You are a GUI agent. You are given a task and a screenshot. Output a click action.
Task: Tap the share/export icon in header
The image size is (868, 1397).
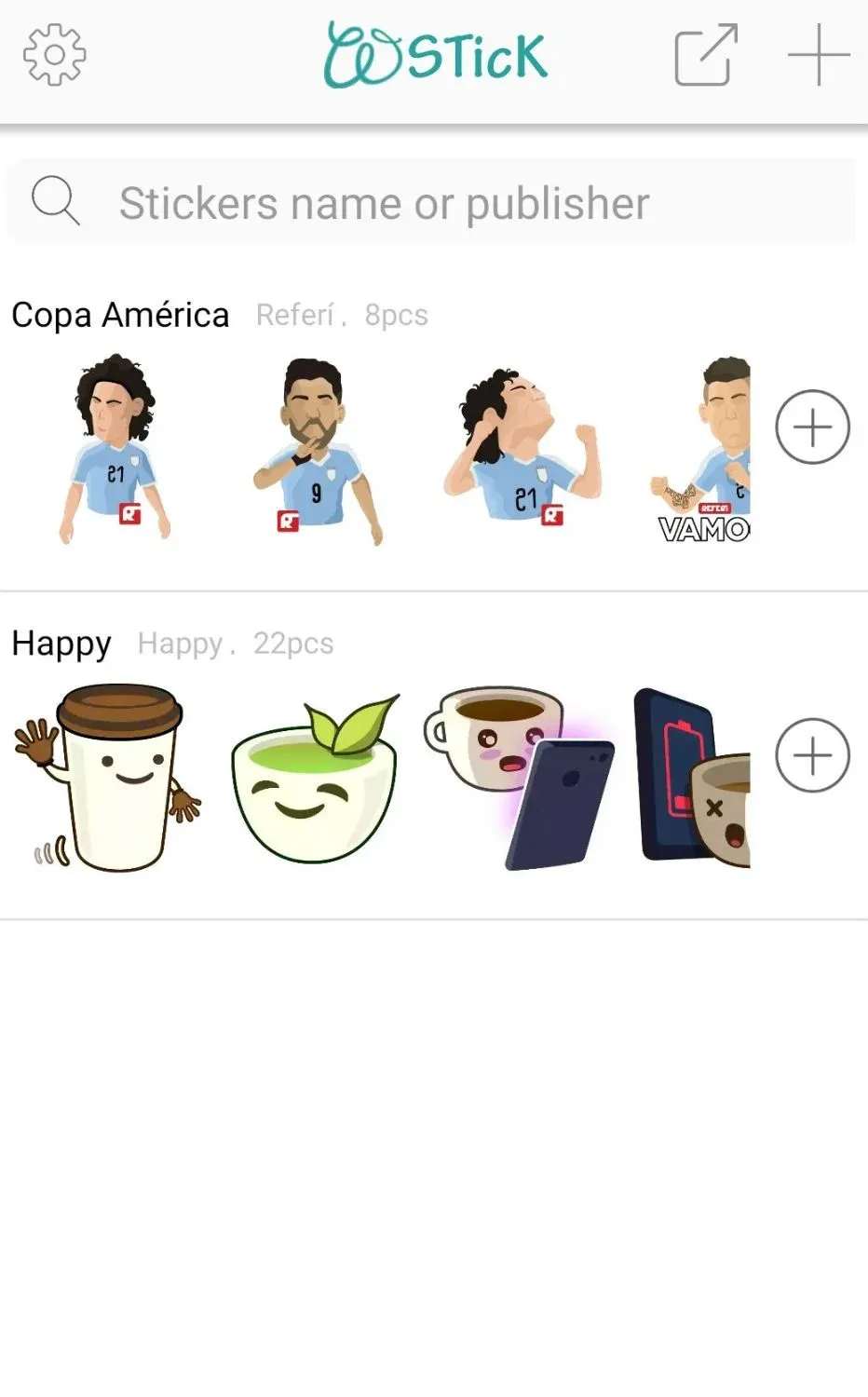706,56
